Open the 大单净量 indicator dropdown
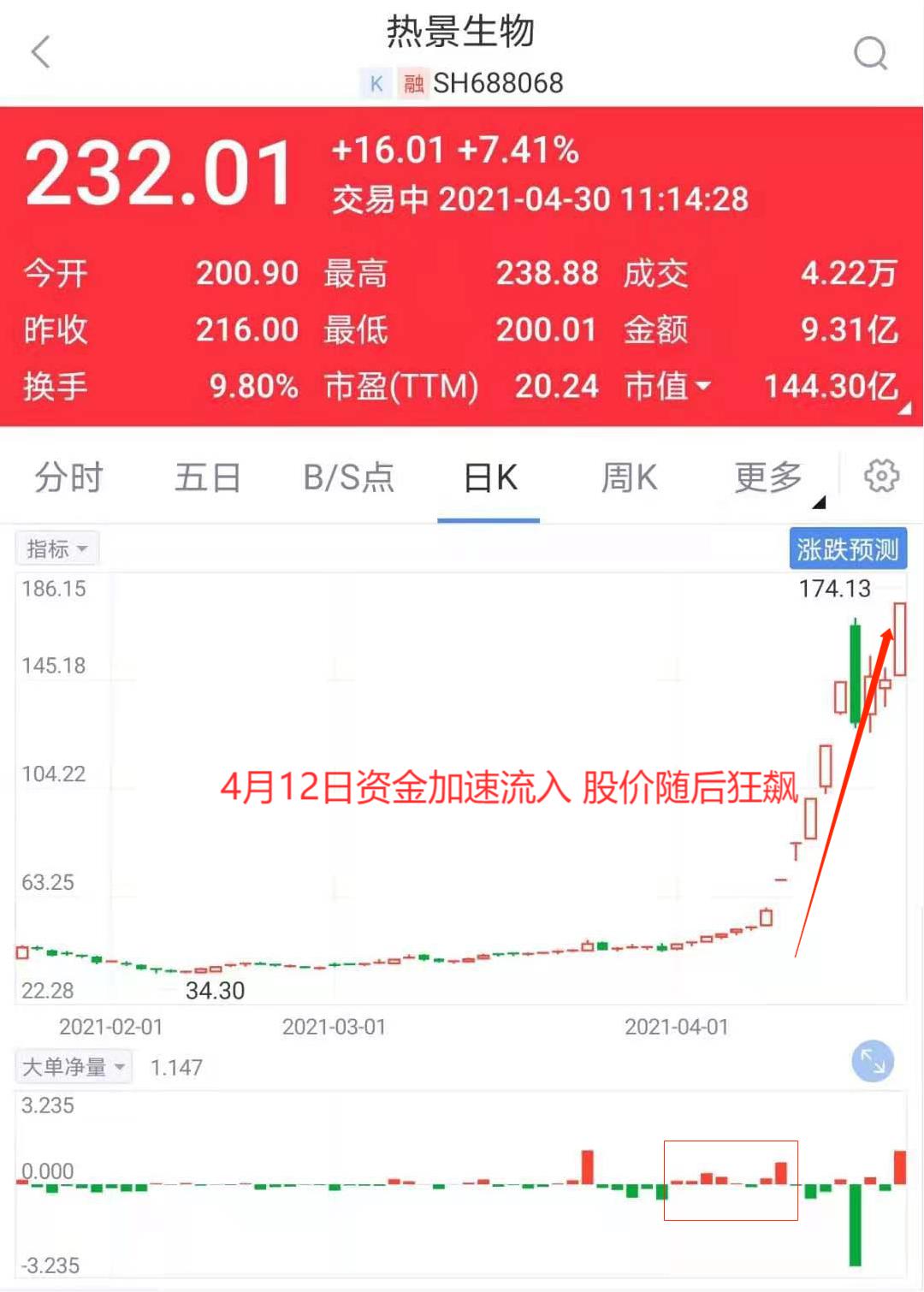Screen dimensions: 924x1292 tap(74, 1066)
